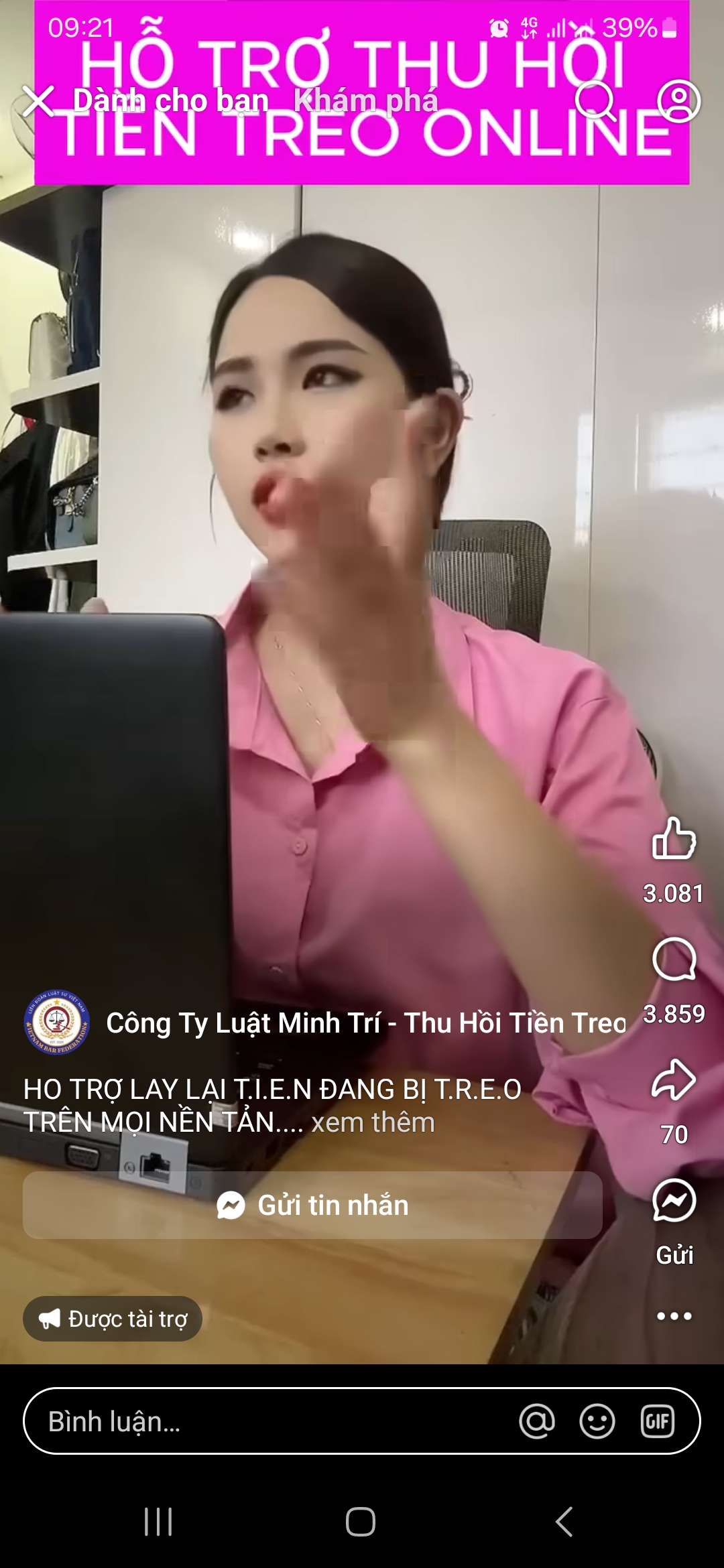
Task: Open the page's profile picture
Action: click(x=56, y=1023)
